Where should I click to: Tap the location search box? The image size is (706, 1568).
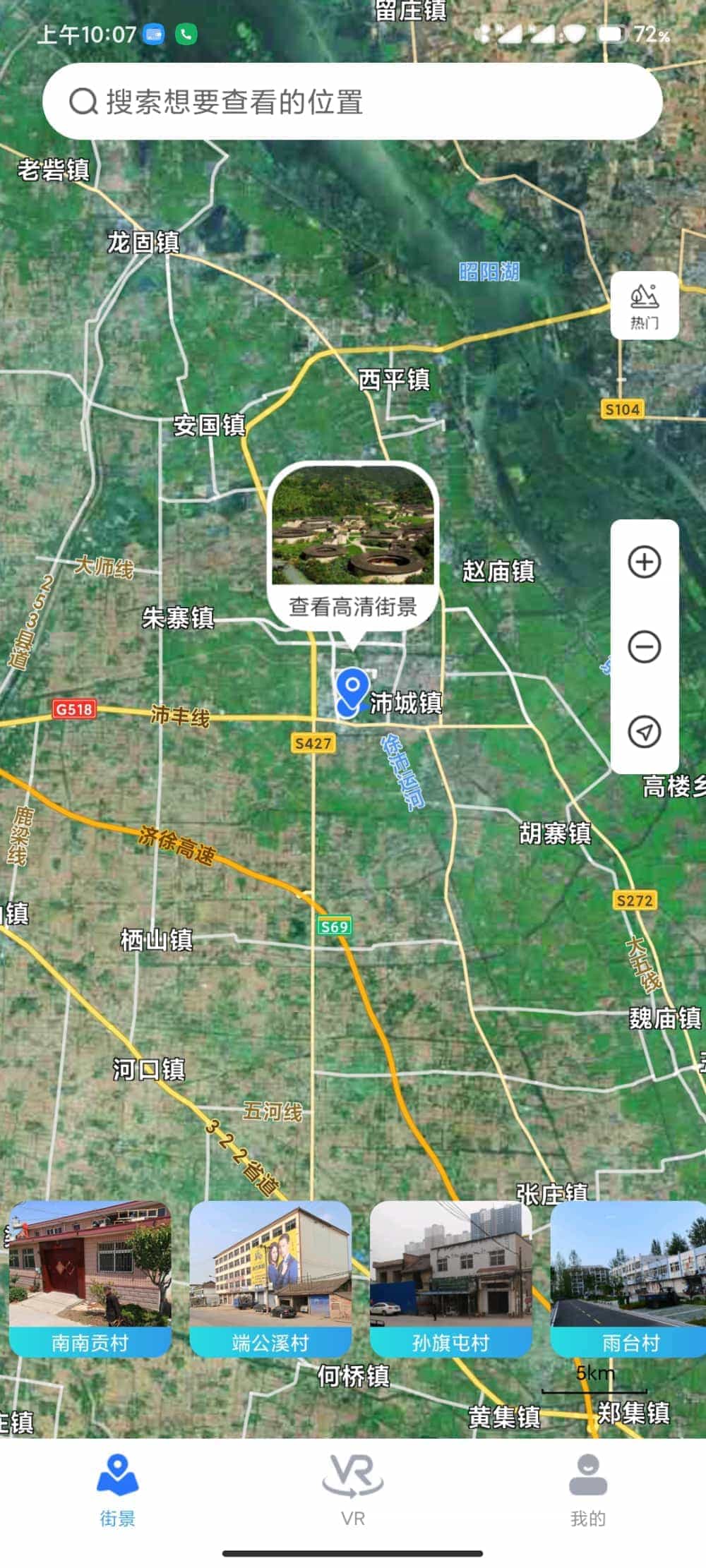tap(352, 102)
